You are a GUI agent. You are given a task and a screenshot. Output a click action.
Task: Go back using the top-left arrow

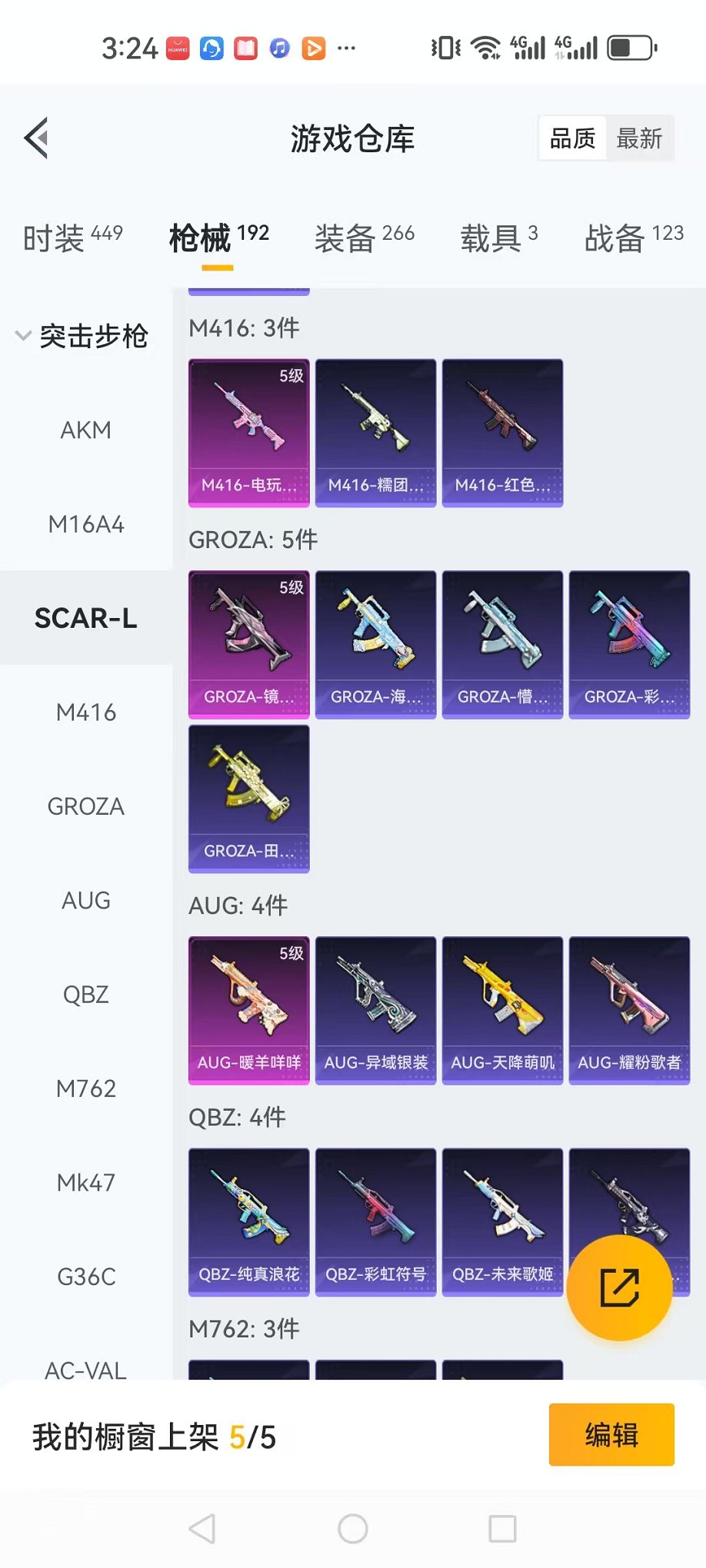coord(37,138)
